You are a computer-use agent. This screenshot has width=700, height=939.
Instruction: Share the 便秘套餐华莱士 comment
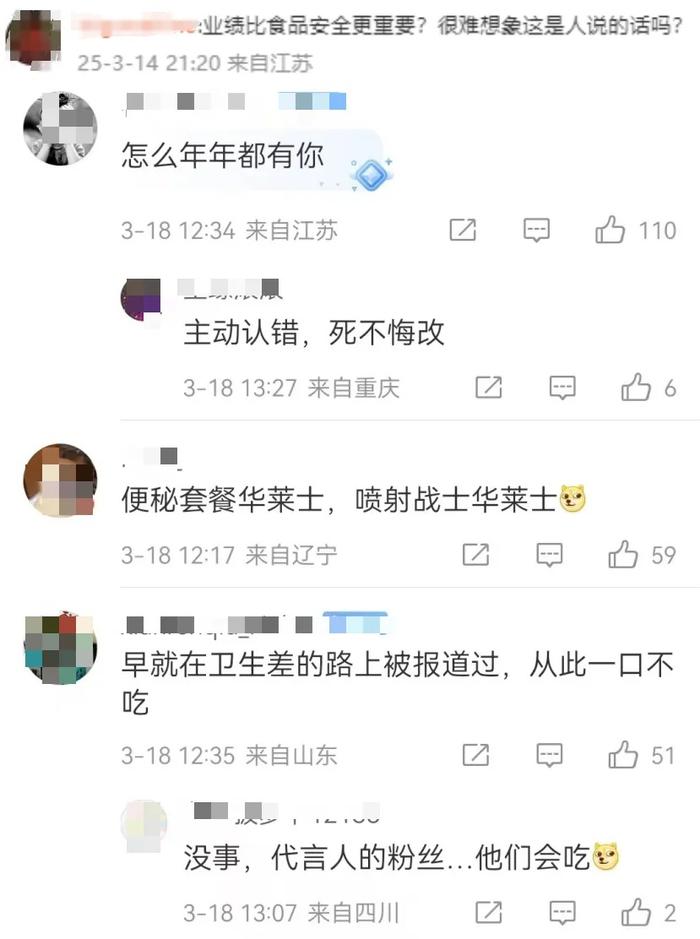[475, 554]
